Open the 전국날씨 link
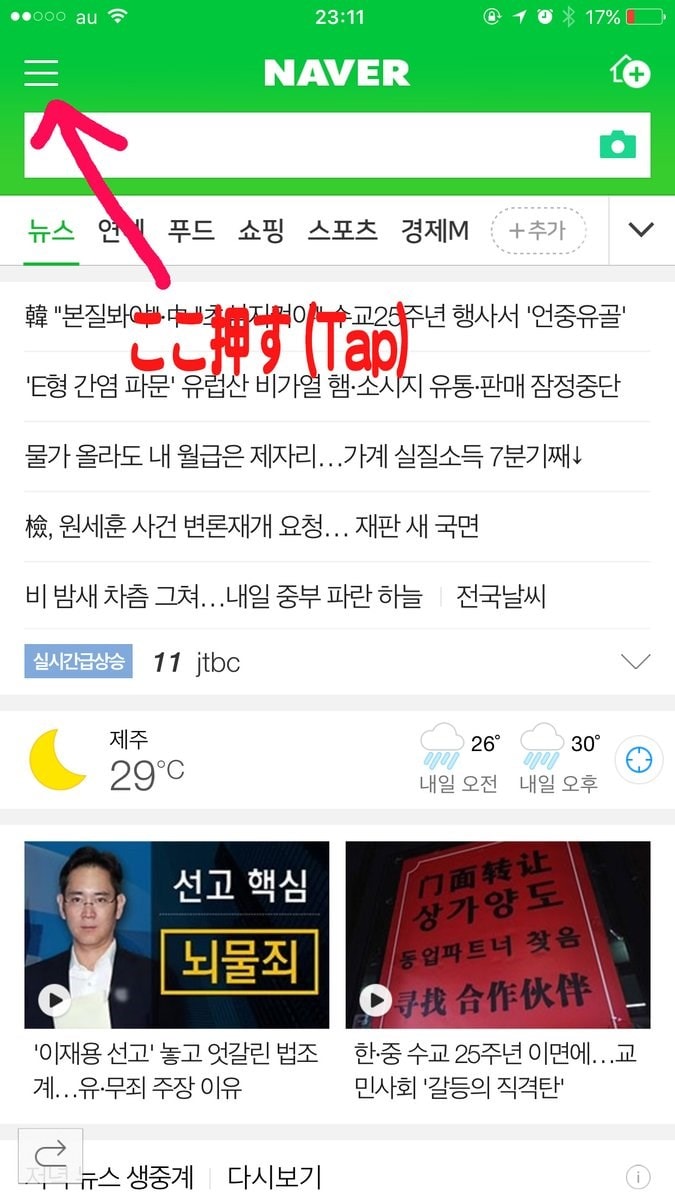Viewport: 675px width, 1200px height. 501,596
